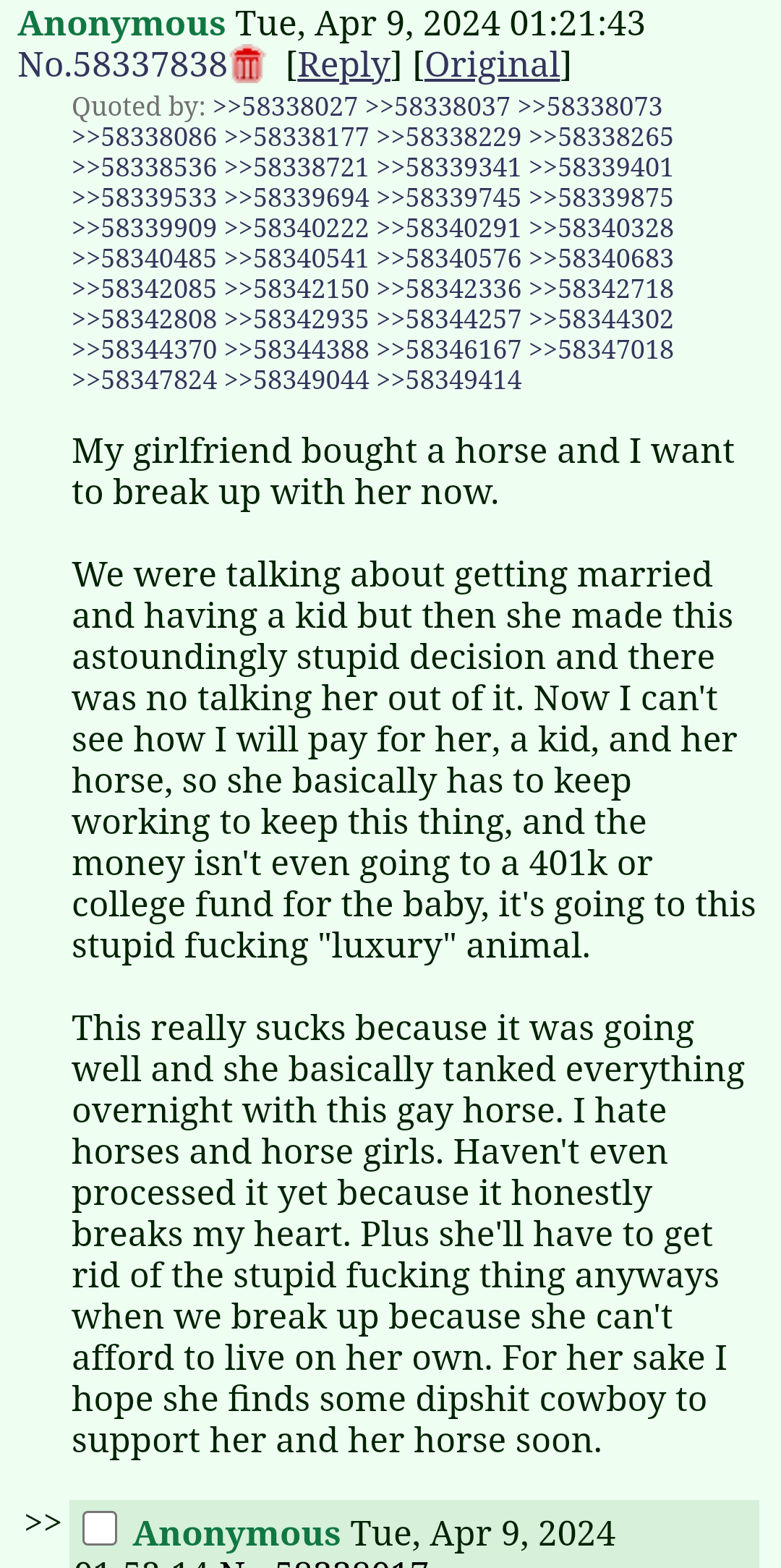Tap the post number 58337838

pos(123,65)
